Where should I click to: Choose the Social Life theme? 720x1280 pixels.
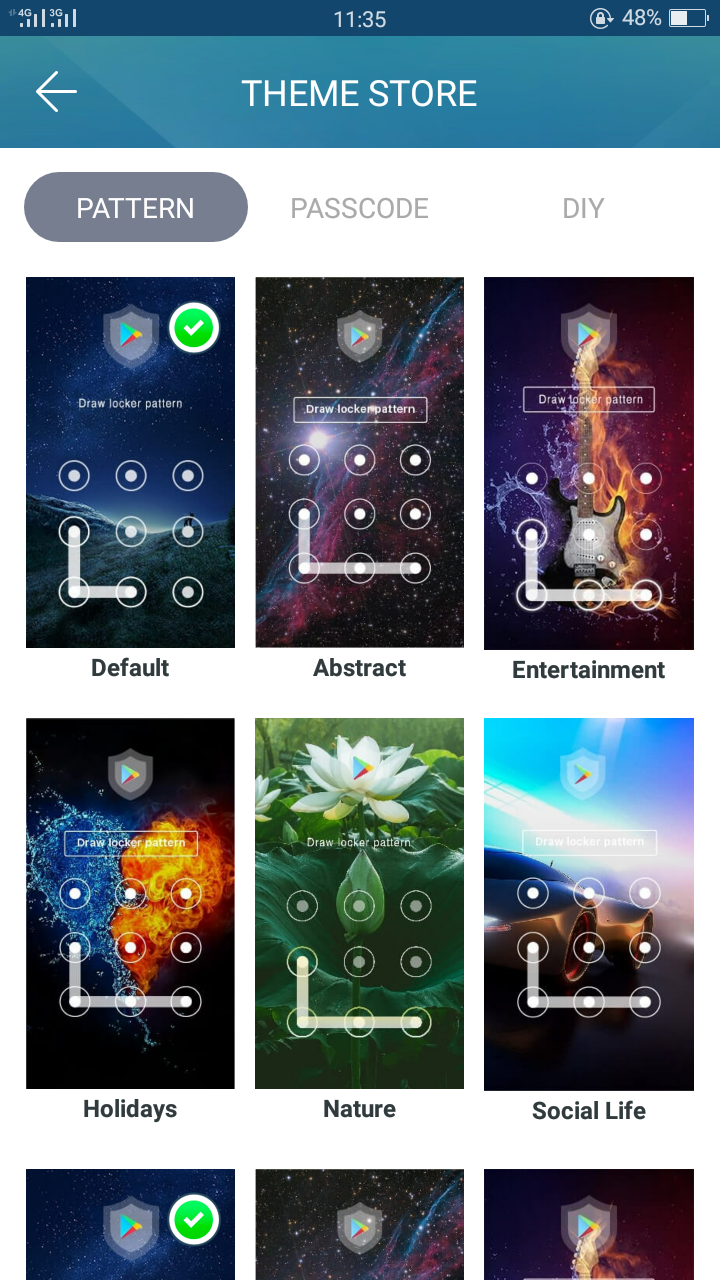(588, 903)
